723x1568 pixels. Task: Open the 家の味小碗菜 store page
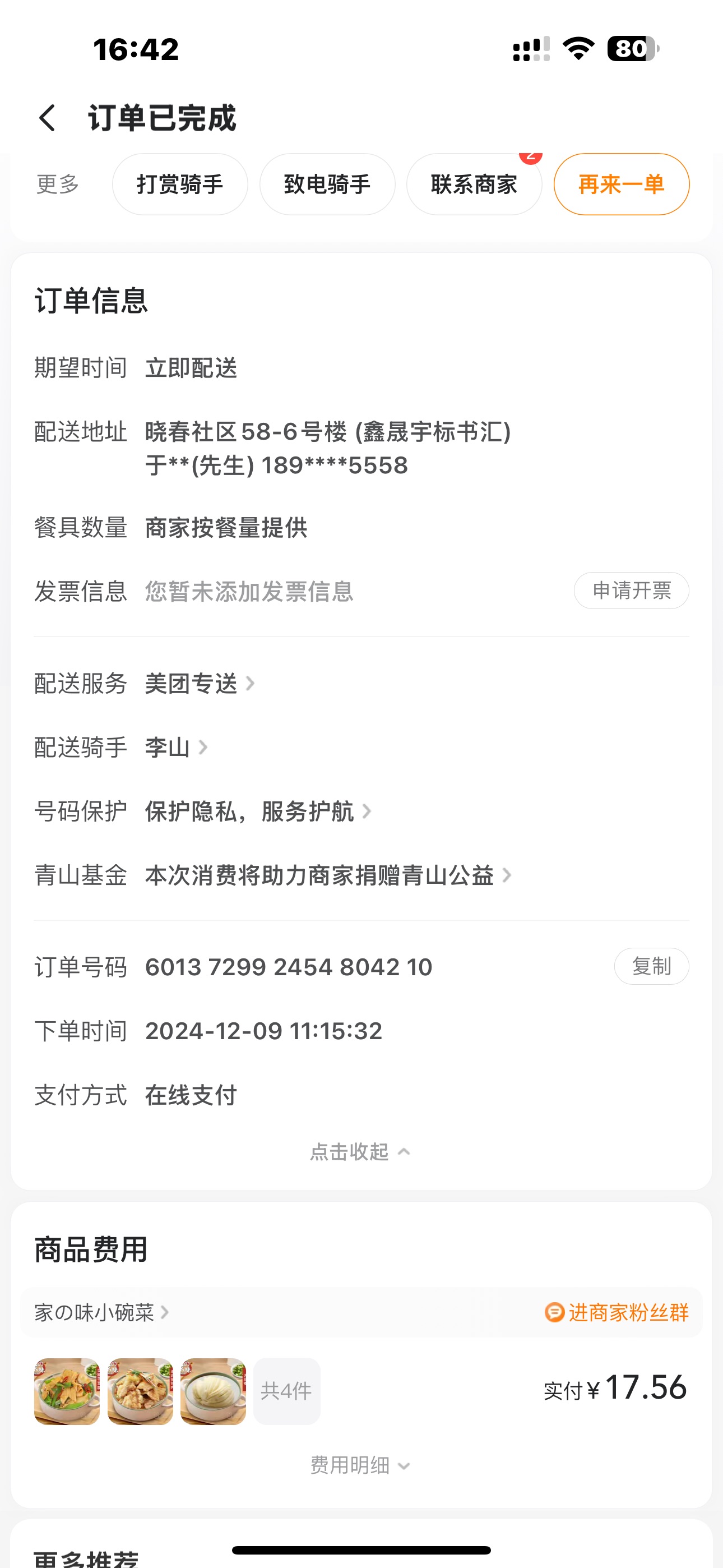click(101, 1312)
